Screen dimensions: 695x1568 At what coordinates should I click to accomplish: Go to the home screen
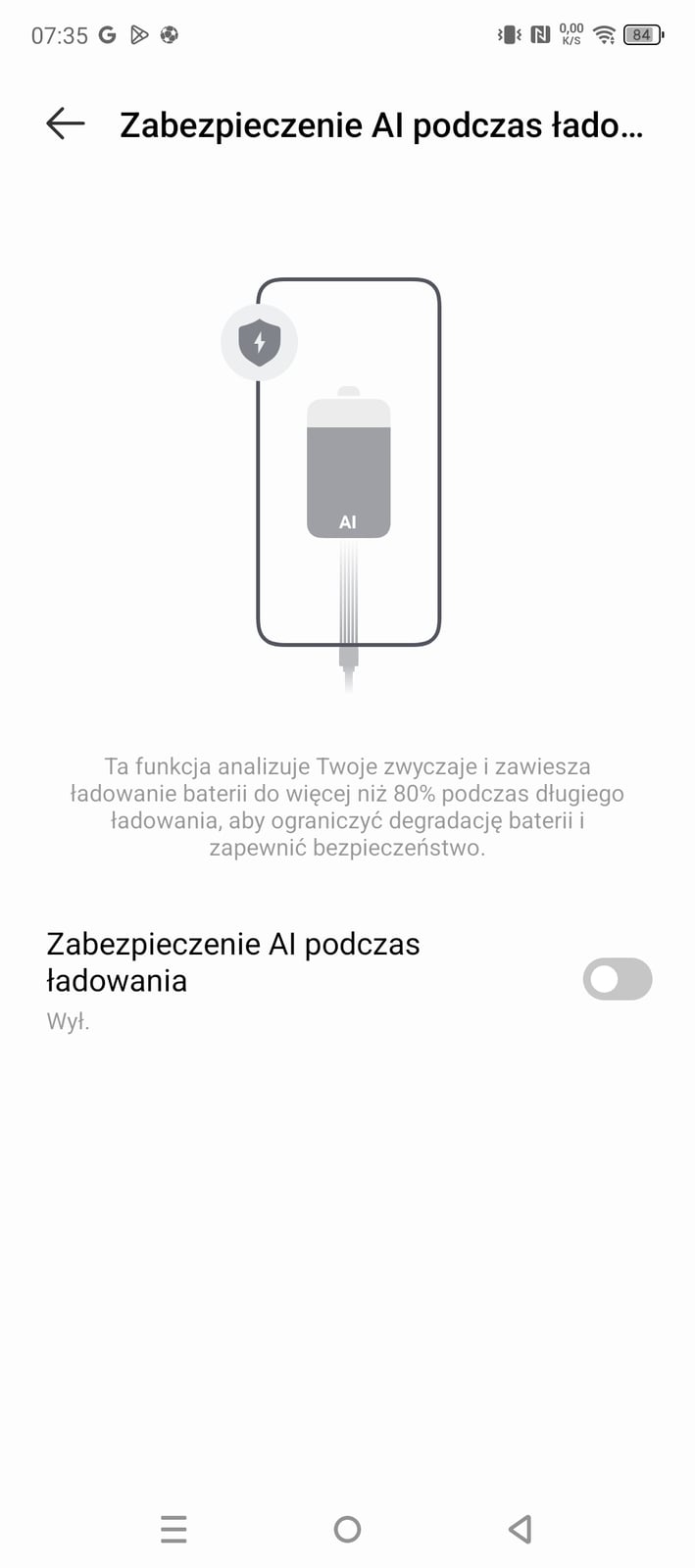pyautogui.click(x=347, y=1529)
